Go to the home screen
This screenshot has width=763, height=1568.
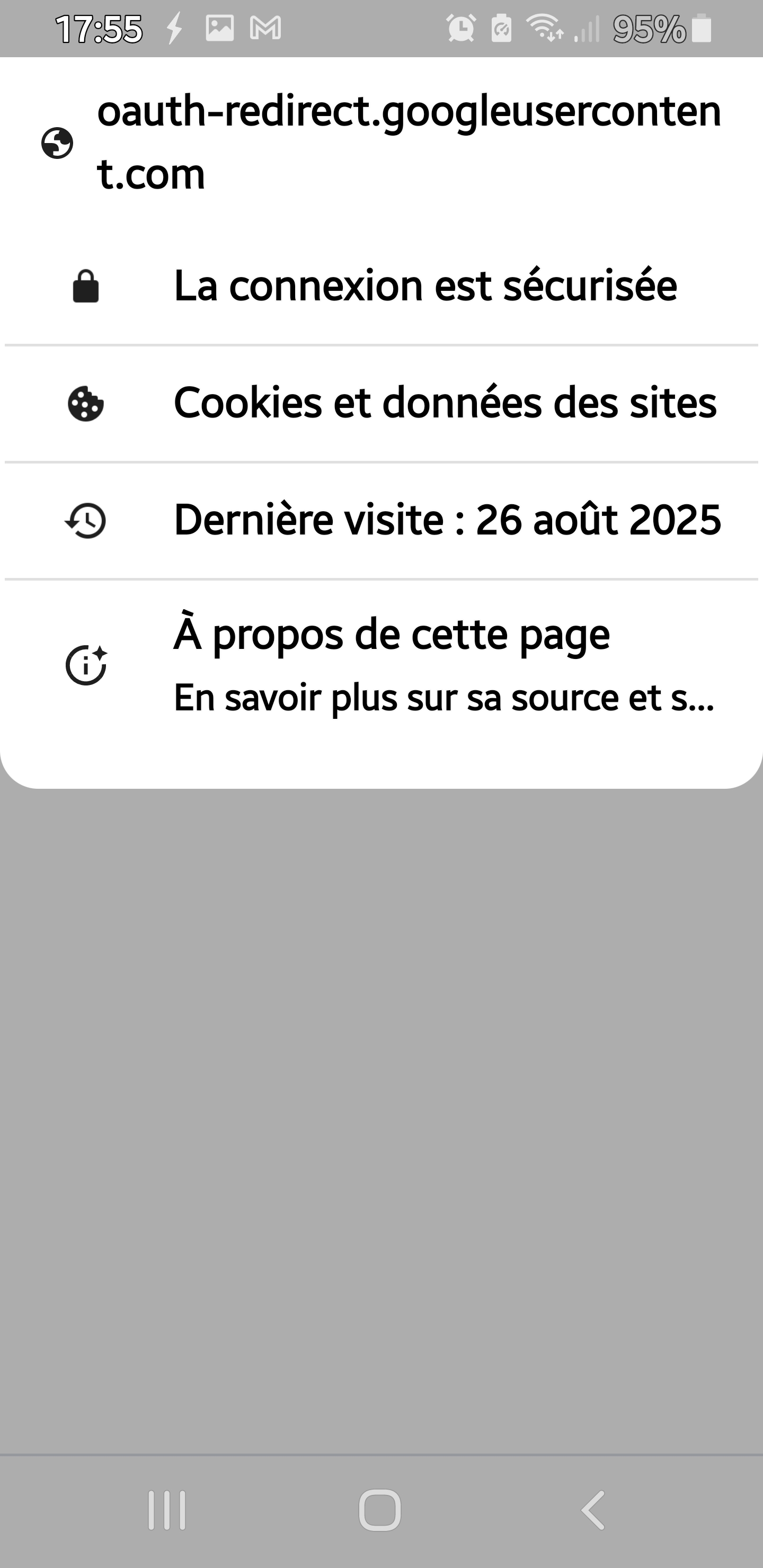click(380, 1510)
